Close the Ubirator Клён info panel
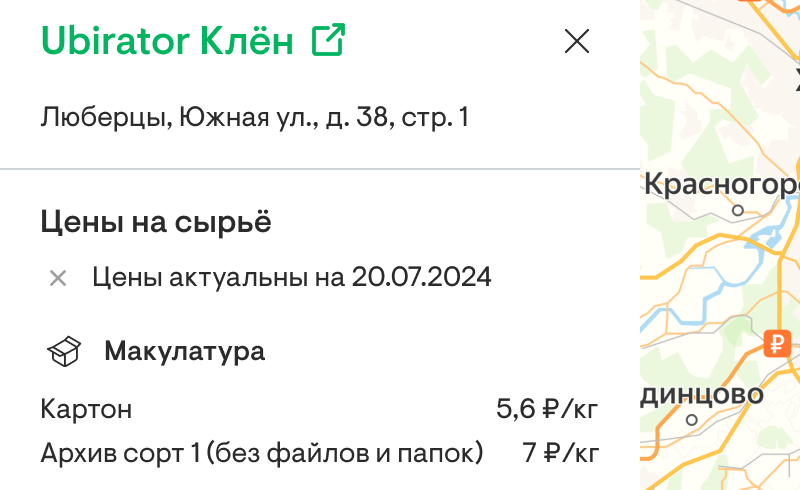 click(577, 41)
